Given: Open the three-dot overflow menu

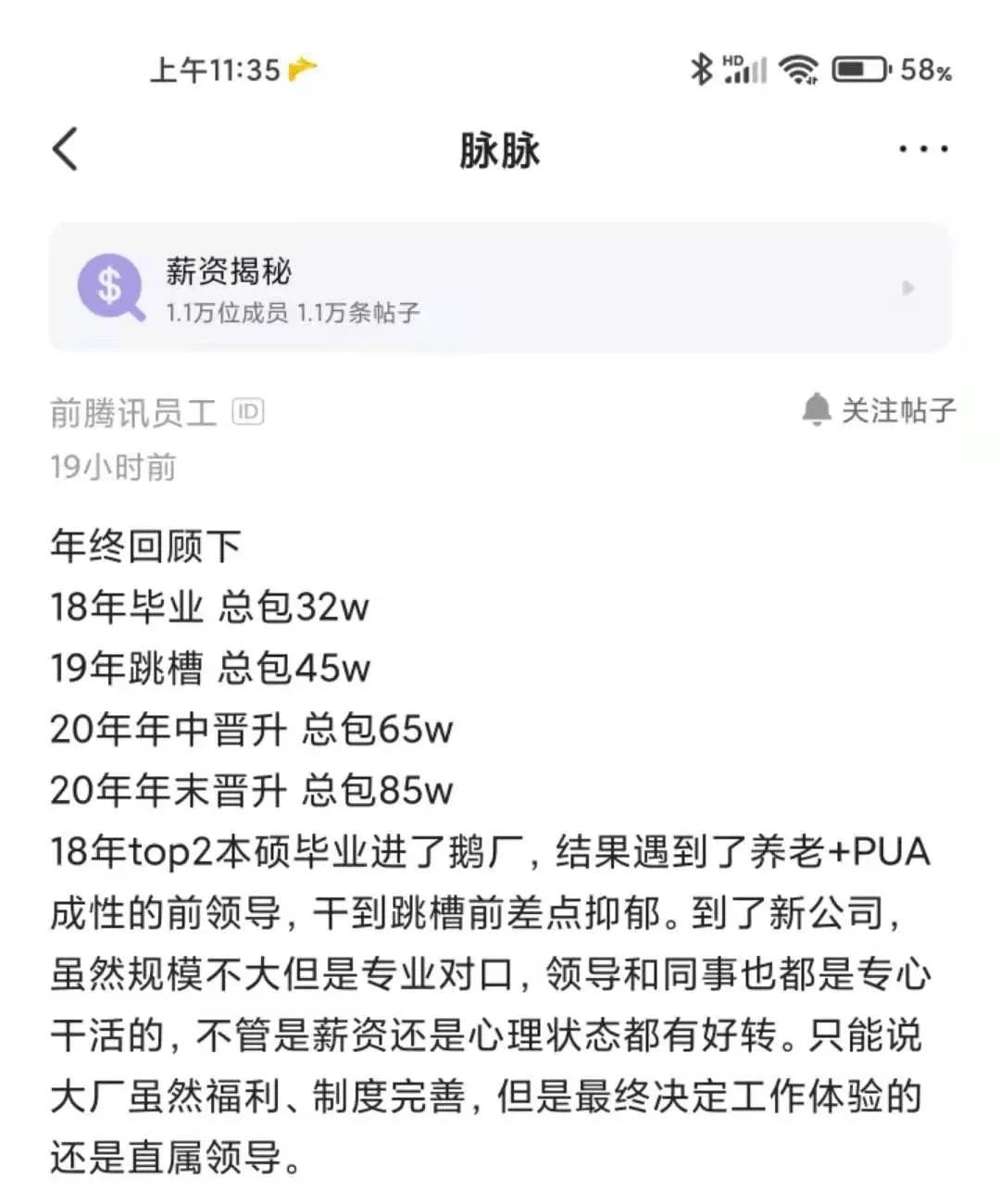Looking at the screenshot, I should coord(923,149).
